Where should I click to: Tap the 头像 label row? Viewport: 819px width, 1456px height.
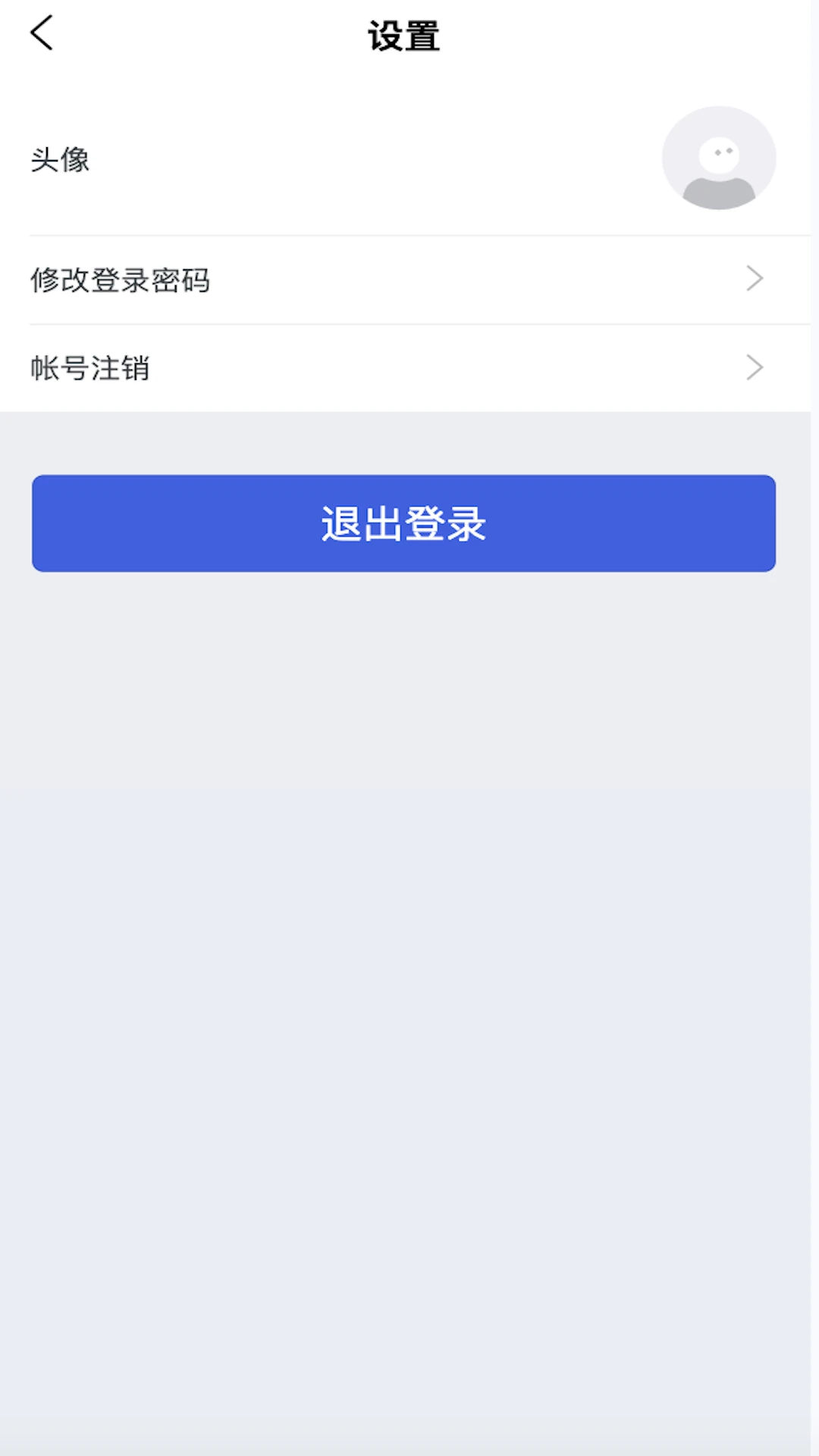61,159
